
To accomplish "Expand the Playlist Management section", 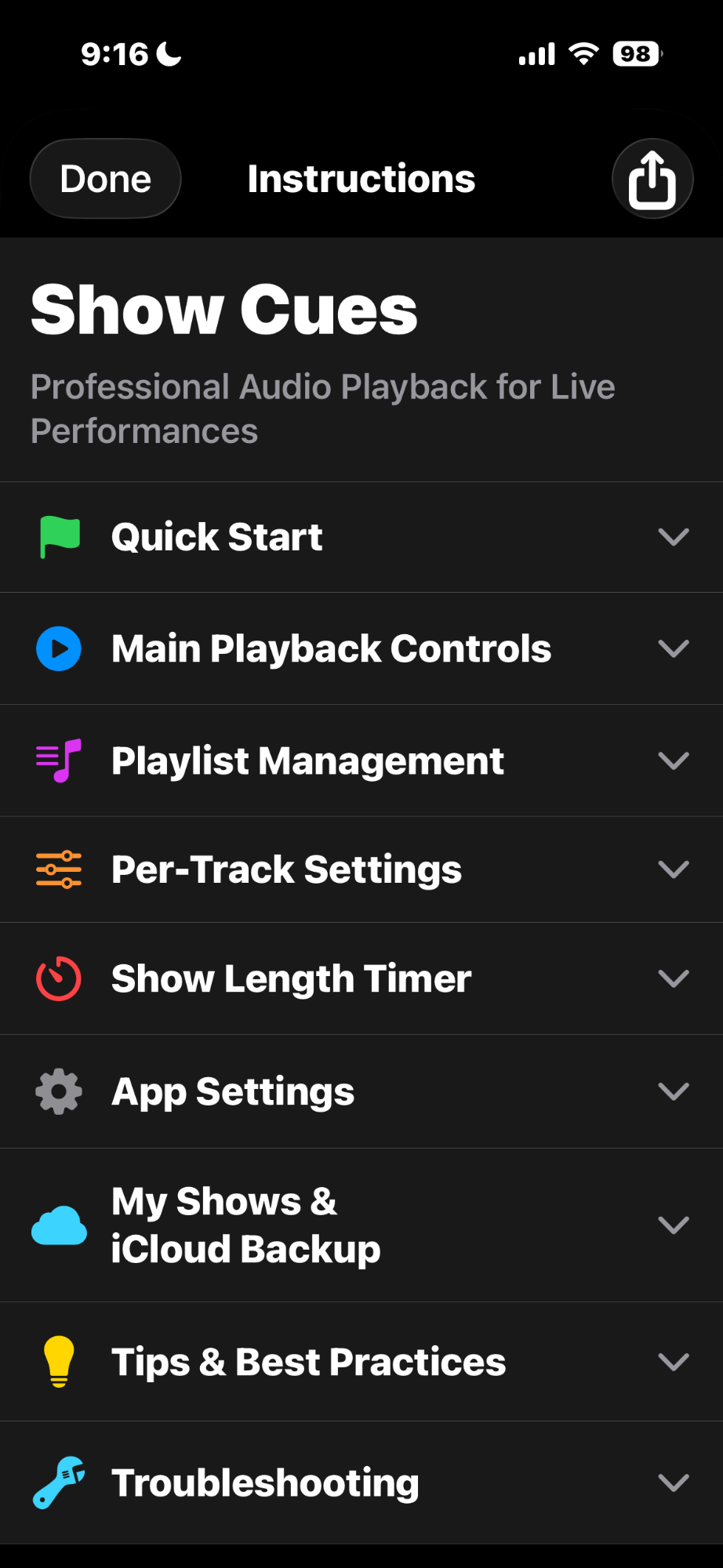I will (x=673, y=760).
